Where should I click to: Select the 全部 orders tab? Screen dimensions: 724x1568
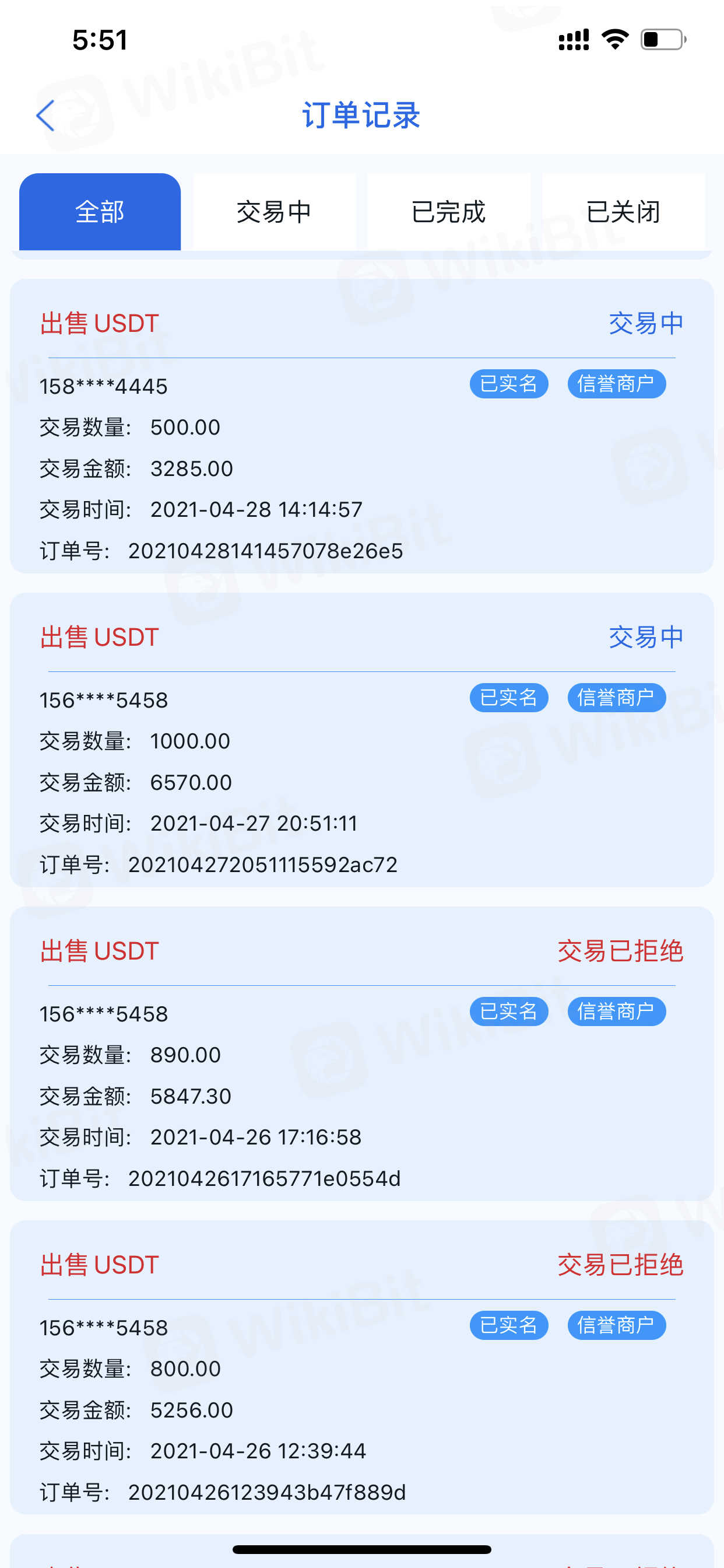(100, 212)
